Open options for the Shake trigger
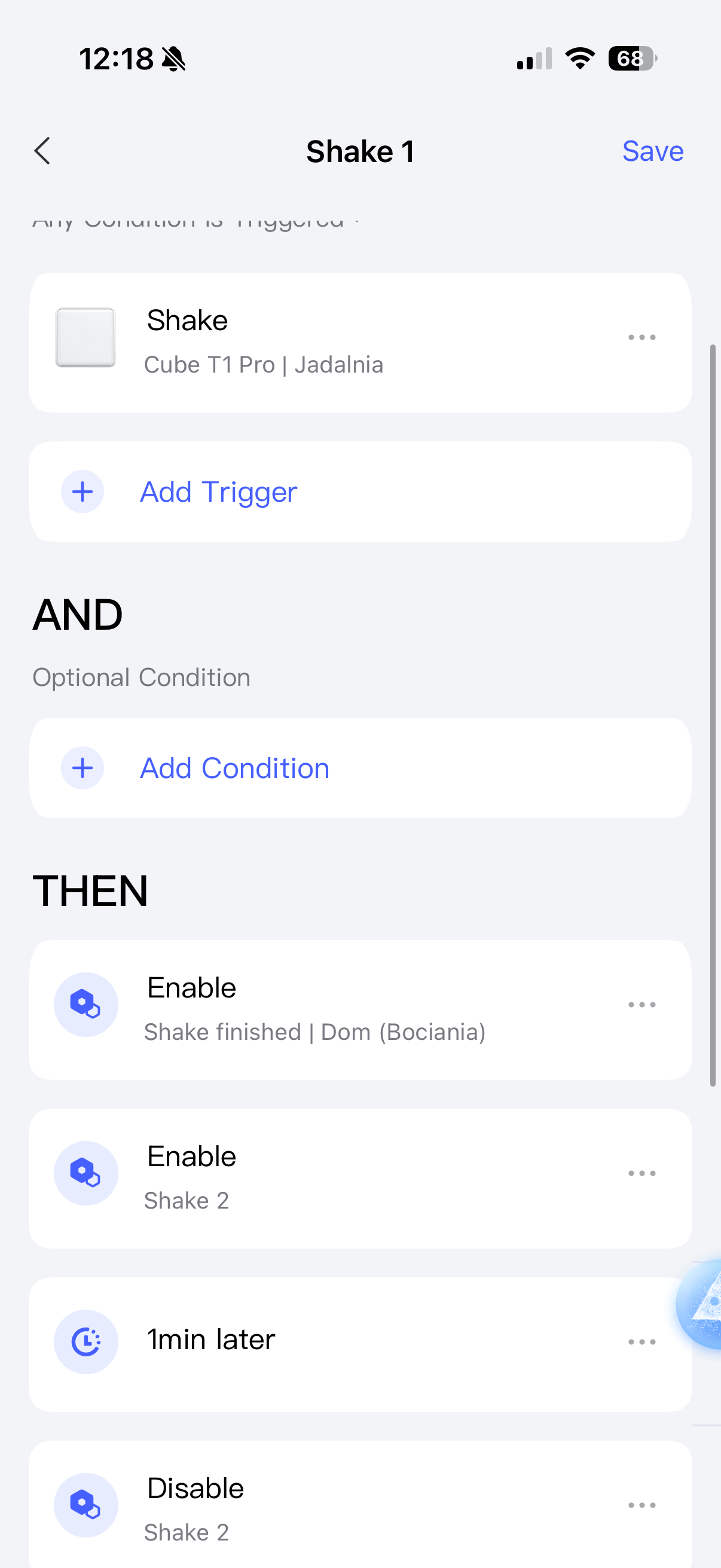 coord(641,337)
